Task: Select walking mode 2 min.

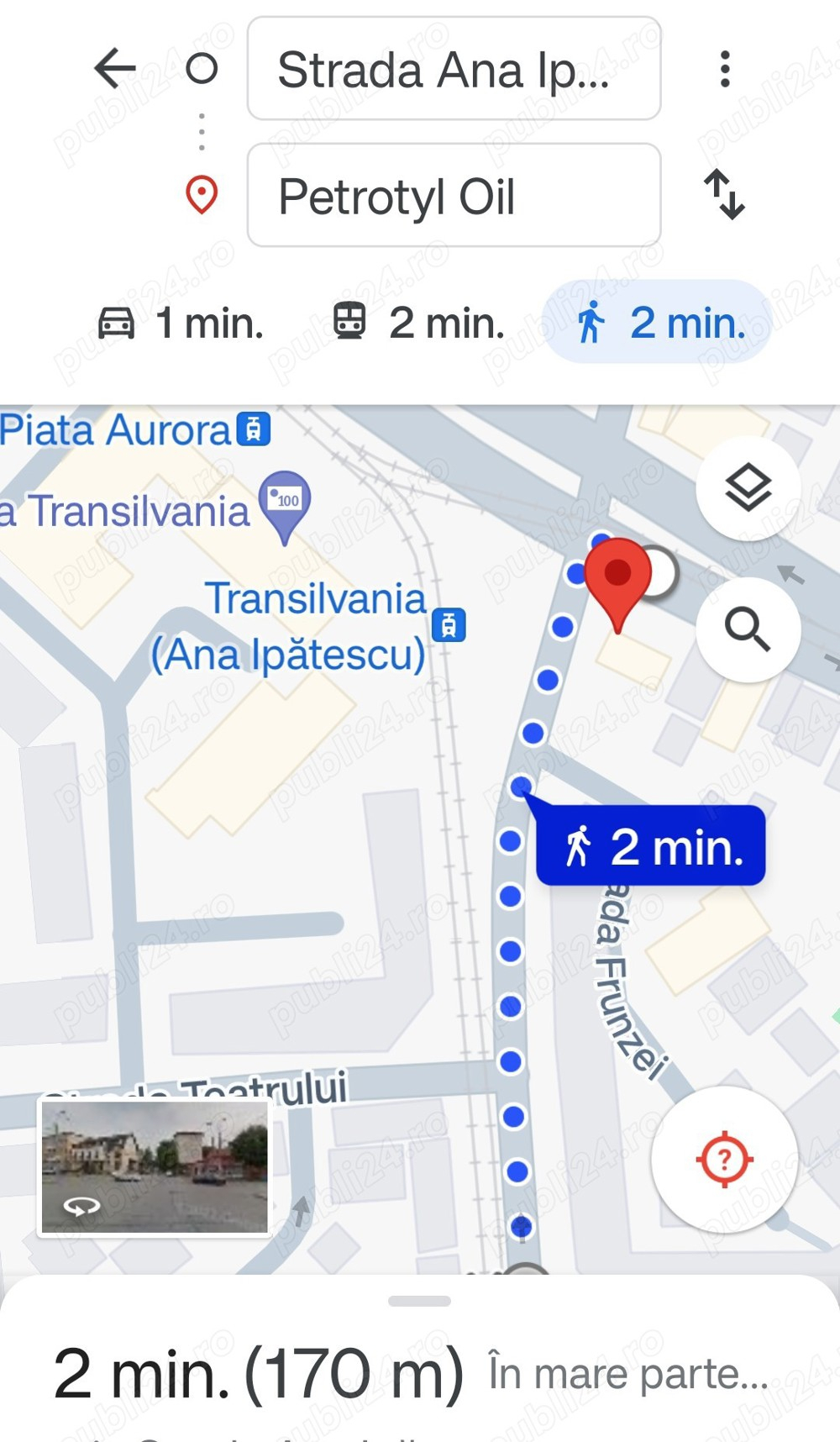Action: tap(659, 323)
